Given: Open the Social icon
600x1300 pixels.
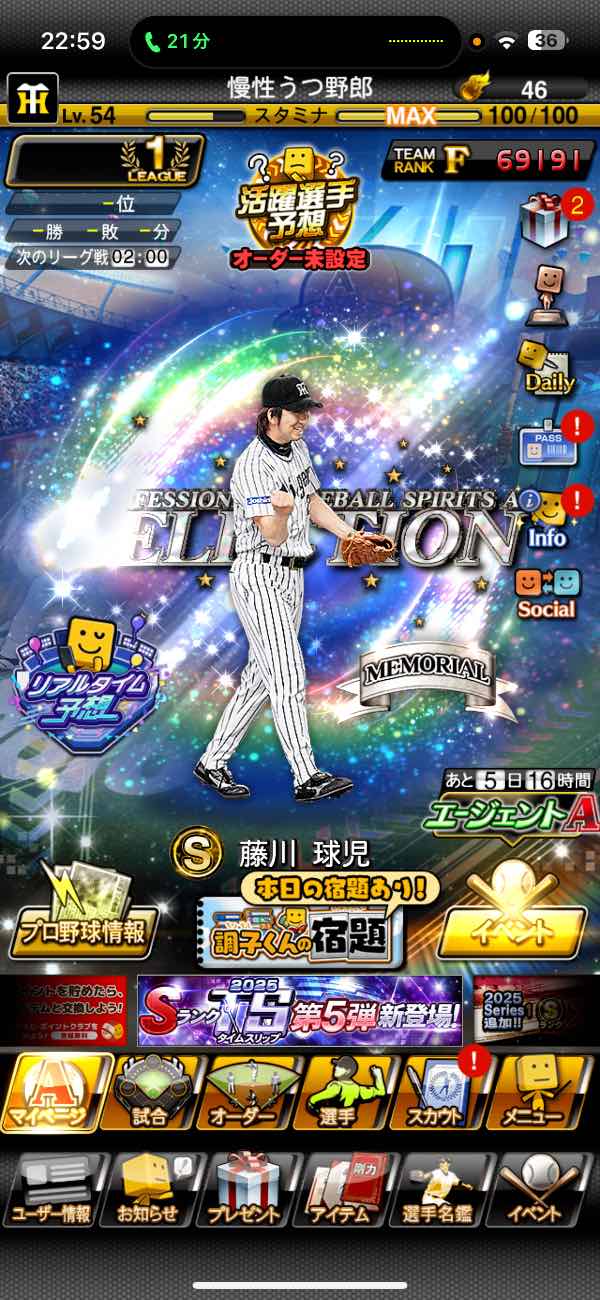Looking at the screenshot, I should click(x=547, y=594).
